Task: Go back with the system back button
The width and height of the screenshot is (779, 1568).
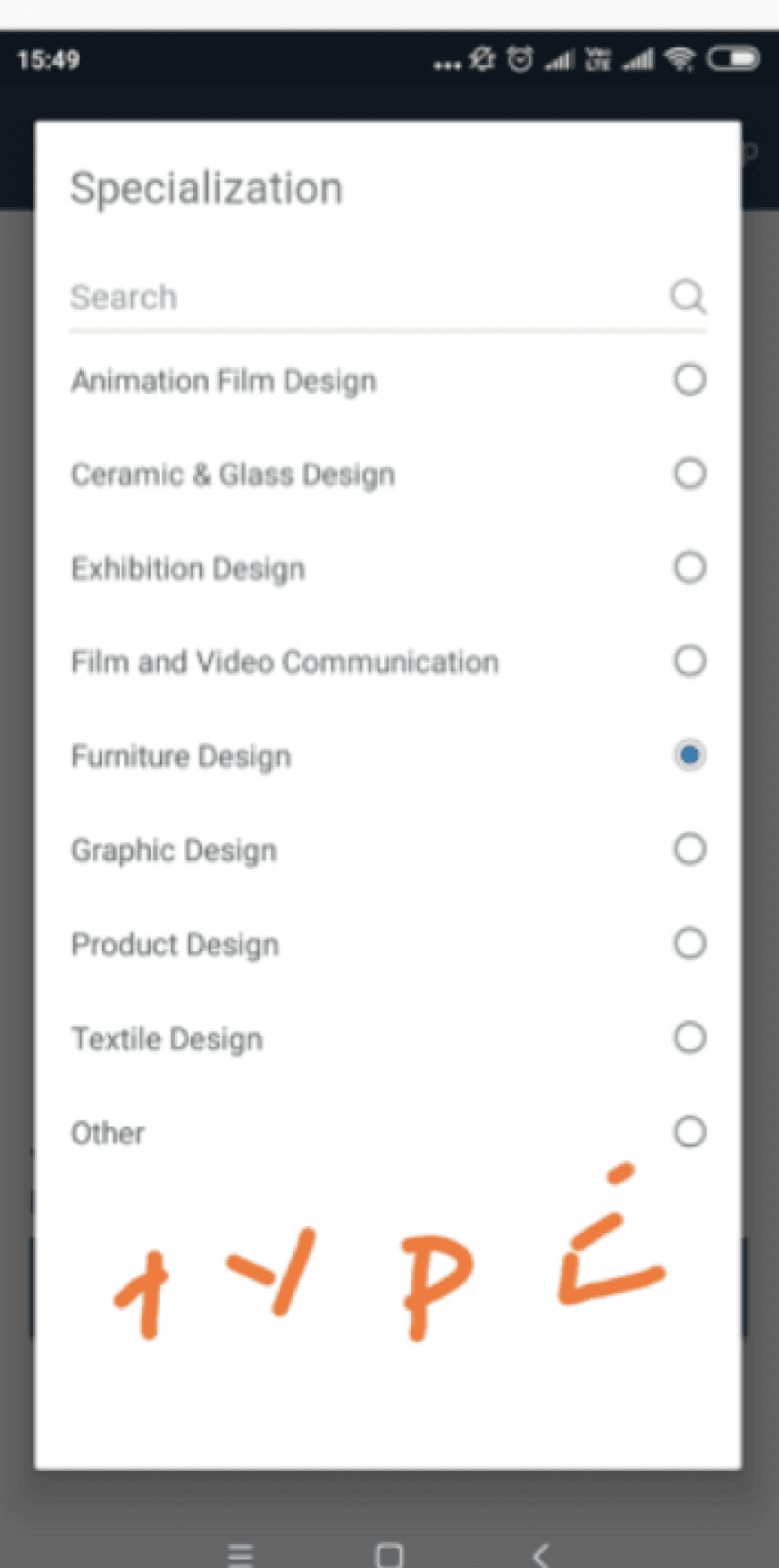Action: tap(540, 1555)
